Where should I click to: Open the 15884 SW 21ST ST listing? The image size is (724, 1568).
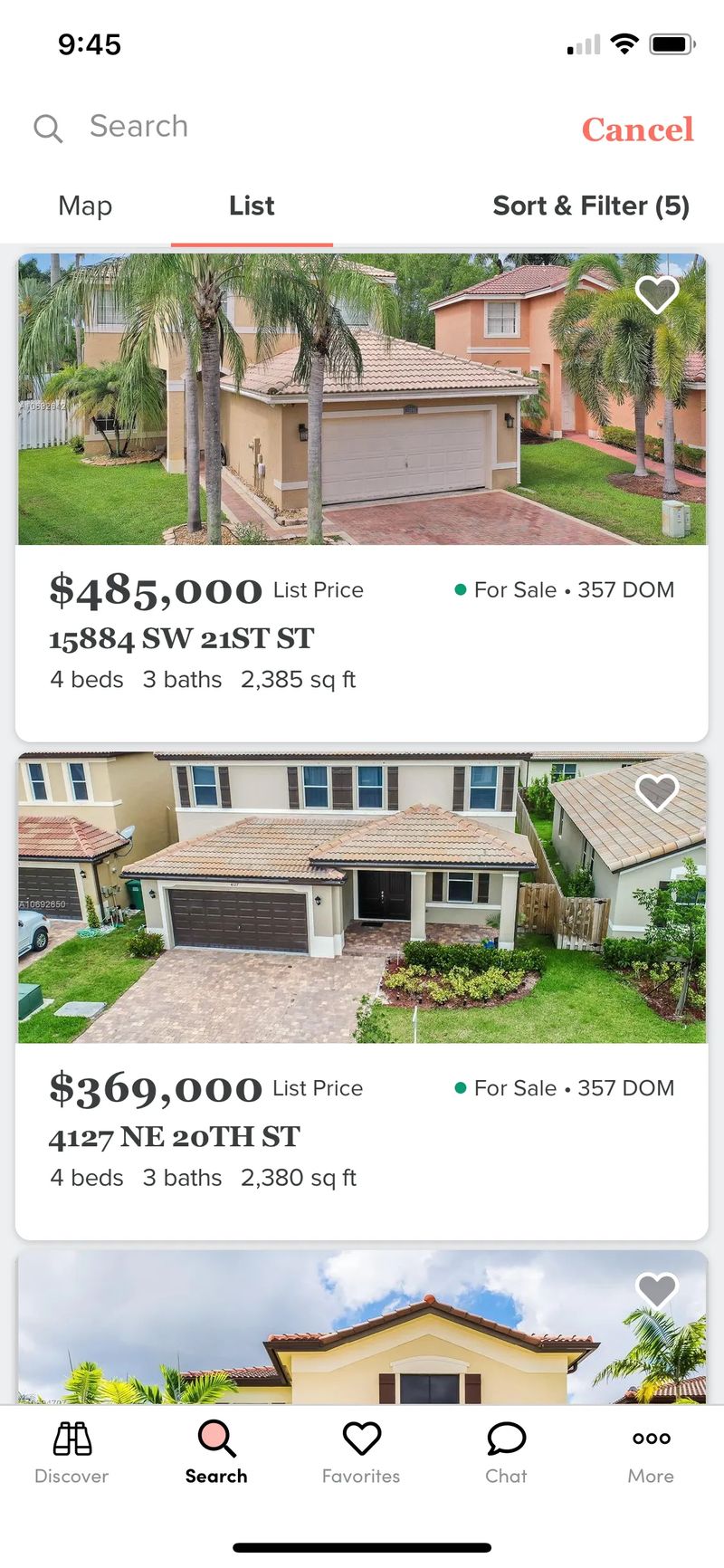pyautogui.click(x=362, y=634)
